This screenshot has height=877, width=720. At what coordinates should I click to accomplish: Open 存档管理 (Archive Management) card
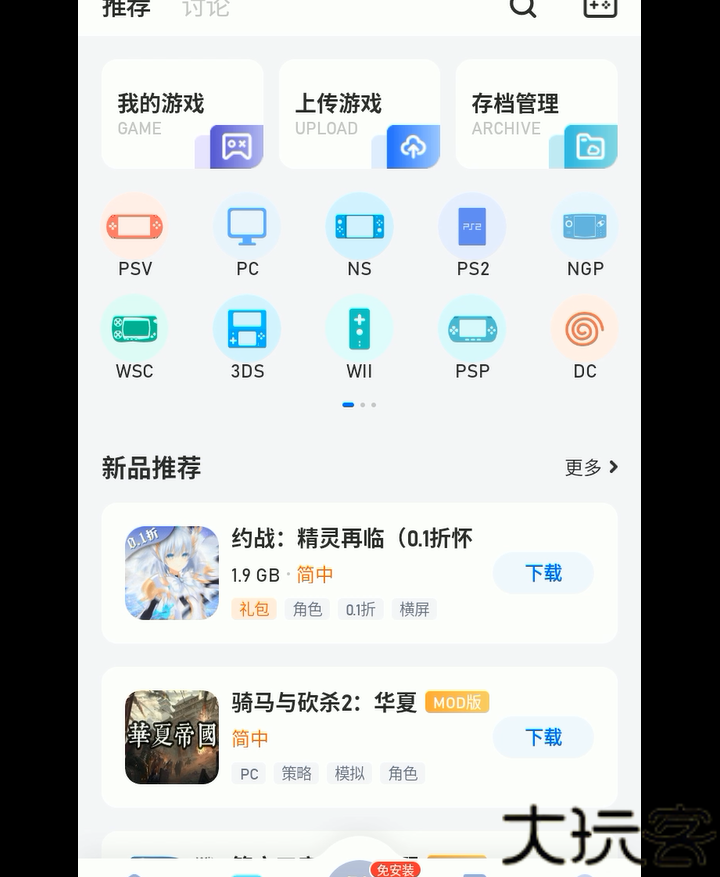click(x=537, y=113)
